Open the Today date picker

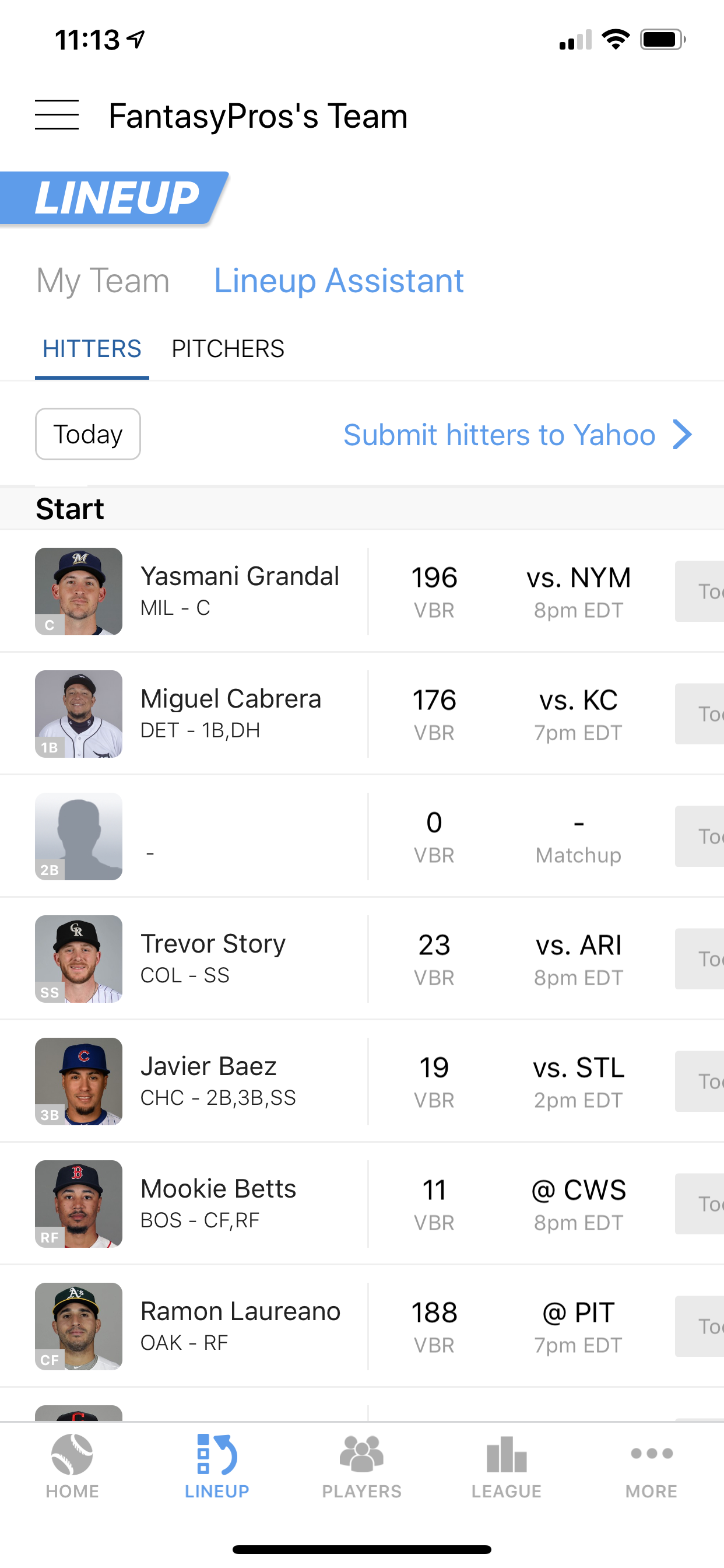(x=88, y=434)
